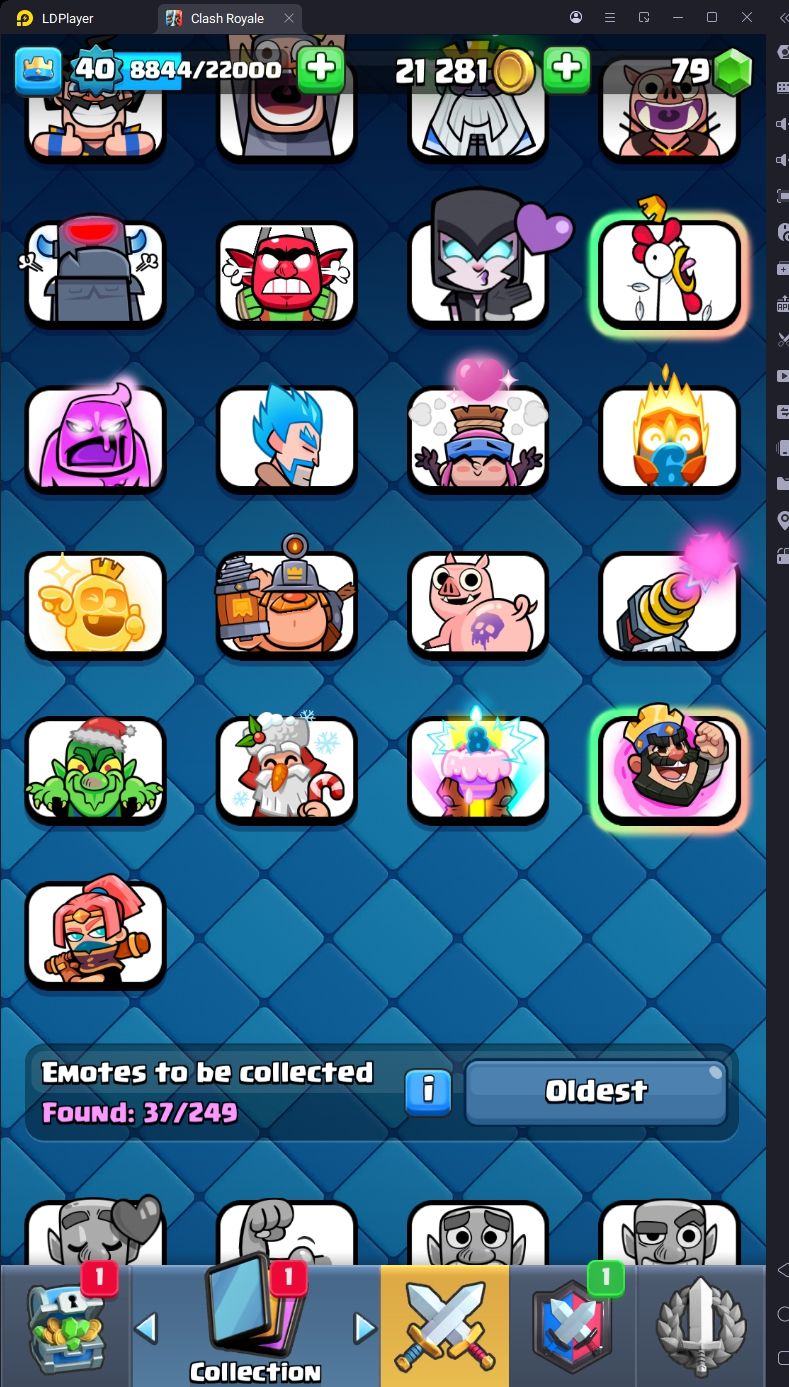Viewport: 789px width, 1387px height.
Task: Buy more gold with the plus button
Action: [x=566, y=70]
